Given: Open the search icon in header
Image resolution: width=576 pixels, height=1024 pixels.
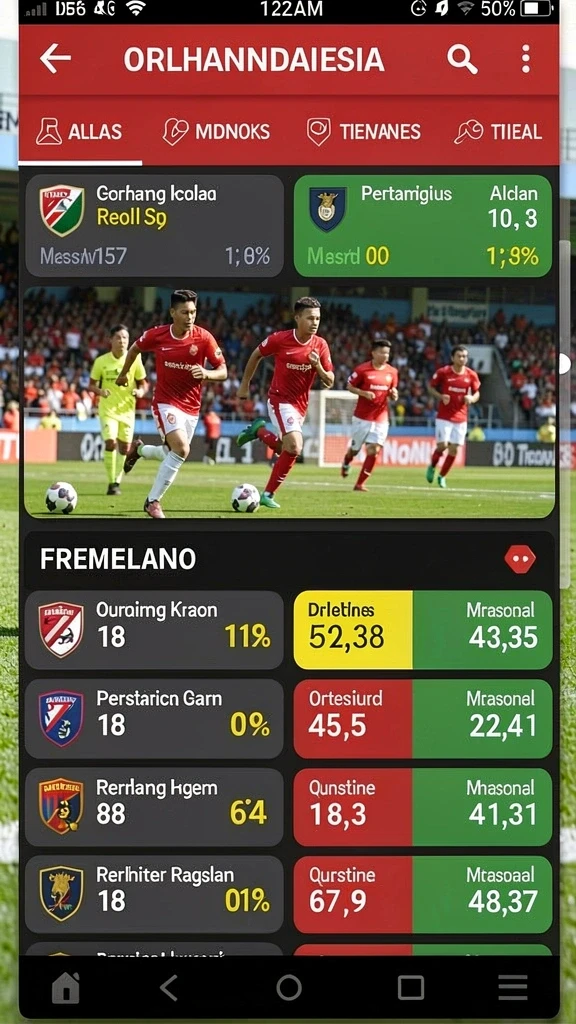Looking at the screenshot, I should [x=462, y=59].
